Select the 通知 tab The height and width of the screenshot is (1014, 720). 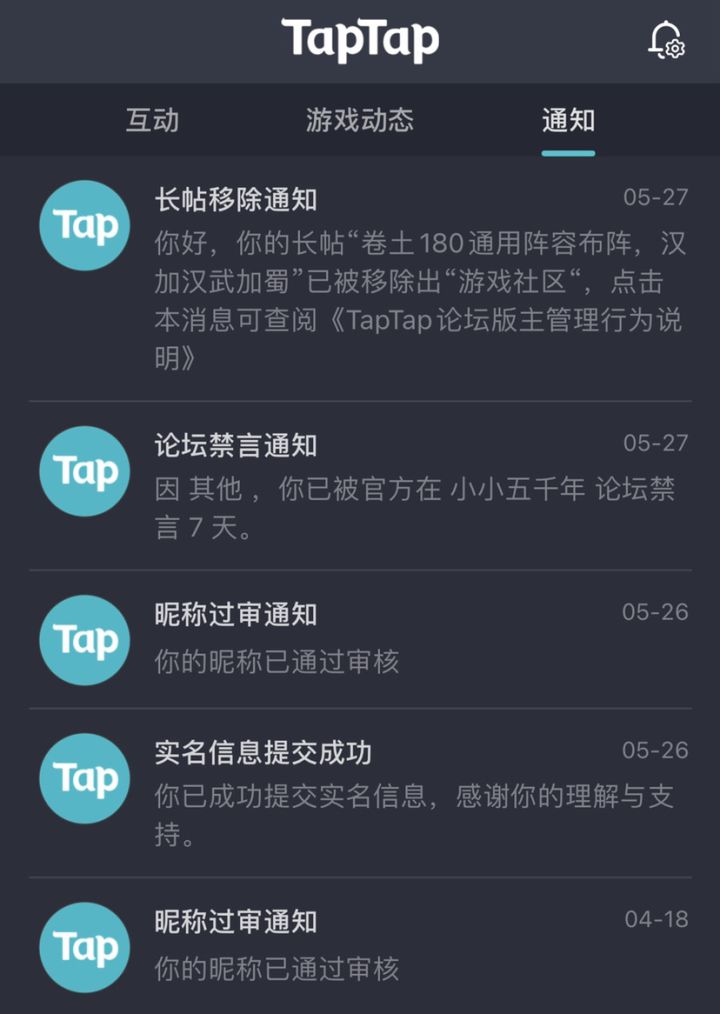point(568,121)
